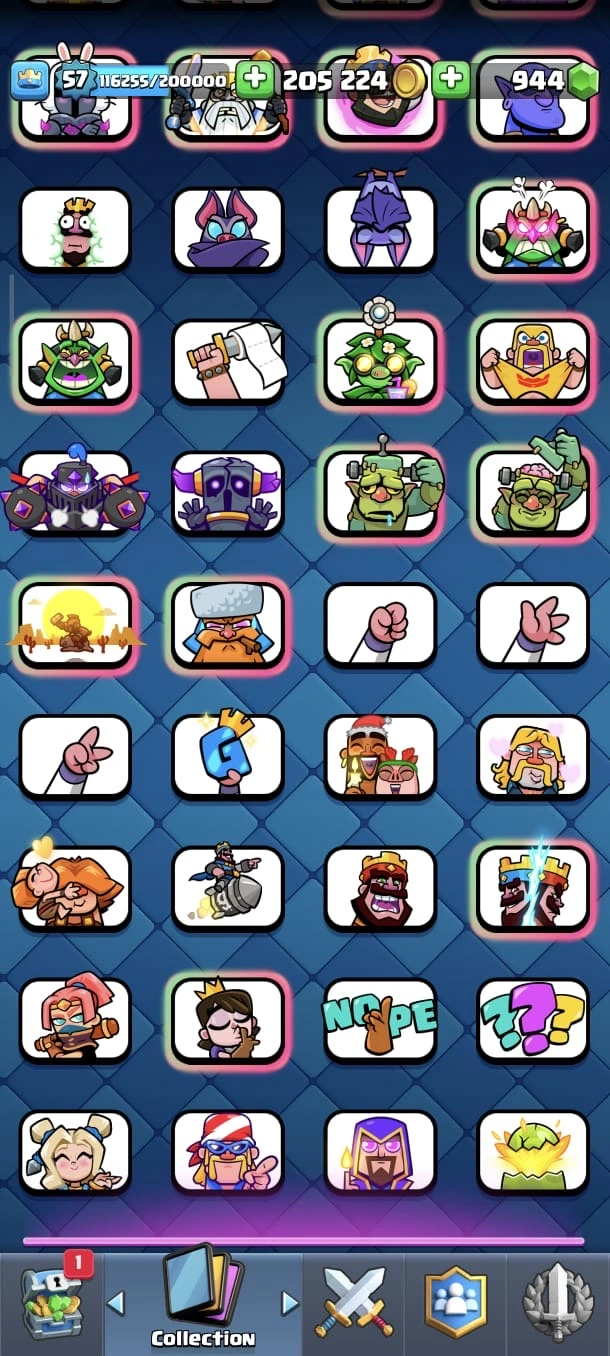Screen dimensions: 610x1356
Task: Pick the princess facepalm emote
Action: (x=228, y=1021)
